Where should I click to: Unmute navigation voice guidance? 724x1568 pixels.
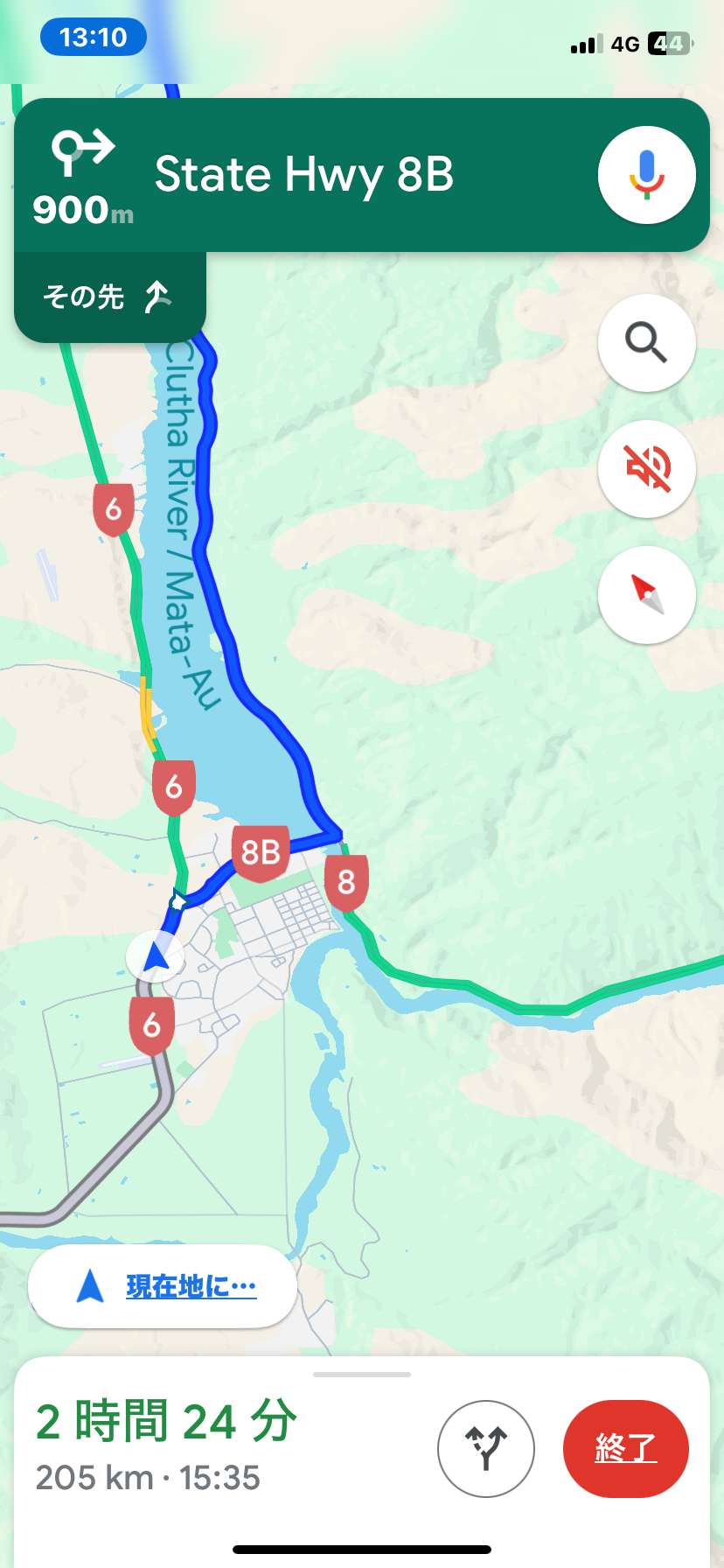[646, 468]
